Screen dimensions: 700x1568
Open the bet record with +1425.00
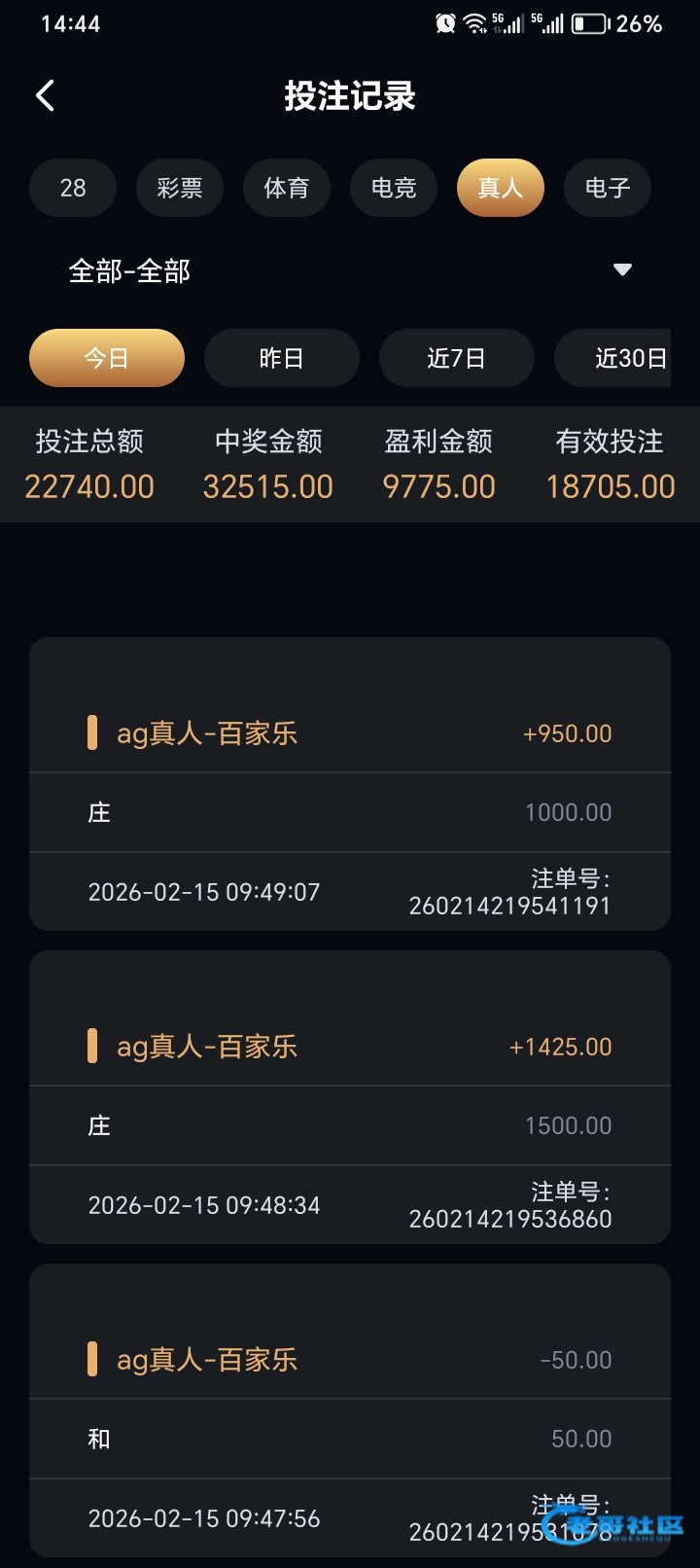point(350,1097)
